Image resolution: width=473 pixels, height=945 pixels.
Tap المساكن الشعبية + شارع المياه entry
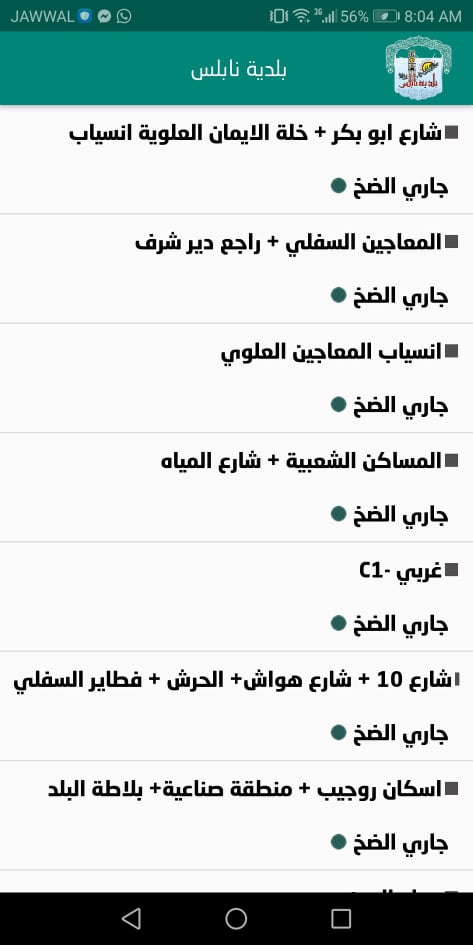pyautogui.click(x=236, y=488)
